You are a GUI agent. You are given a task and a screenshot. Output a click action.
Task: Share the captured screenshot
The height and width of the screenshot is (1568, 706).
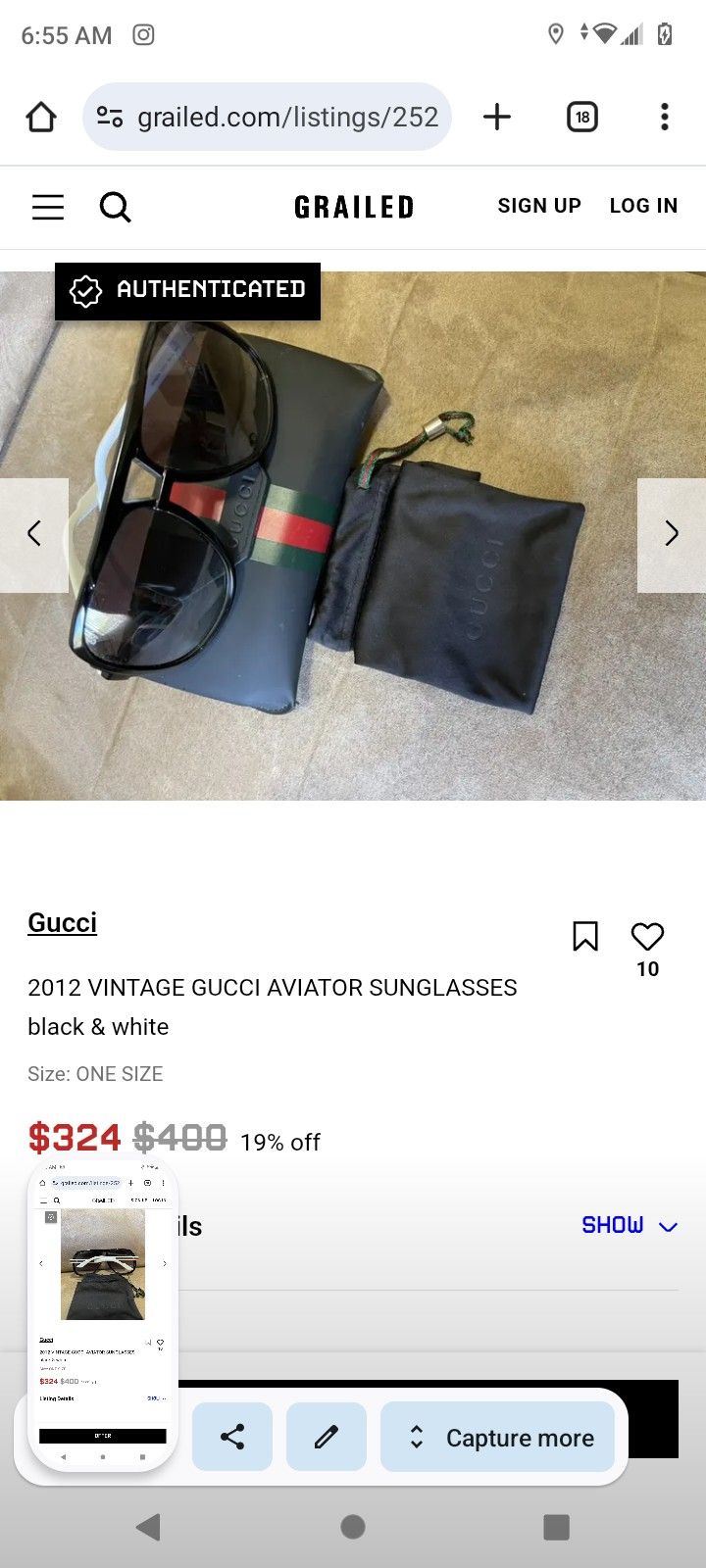tap(232, 1437)
